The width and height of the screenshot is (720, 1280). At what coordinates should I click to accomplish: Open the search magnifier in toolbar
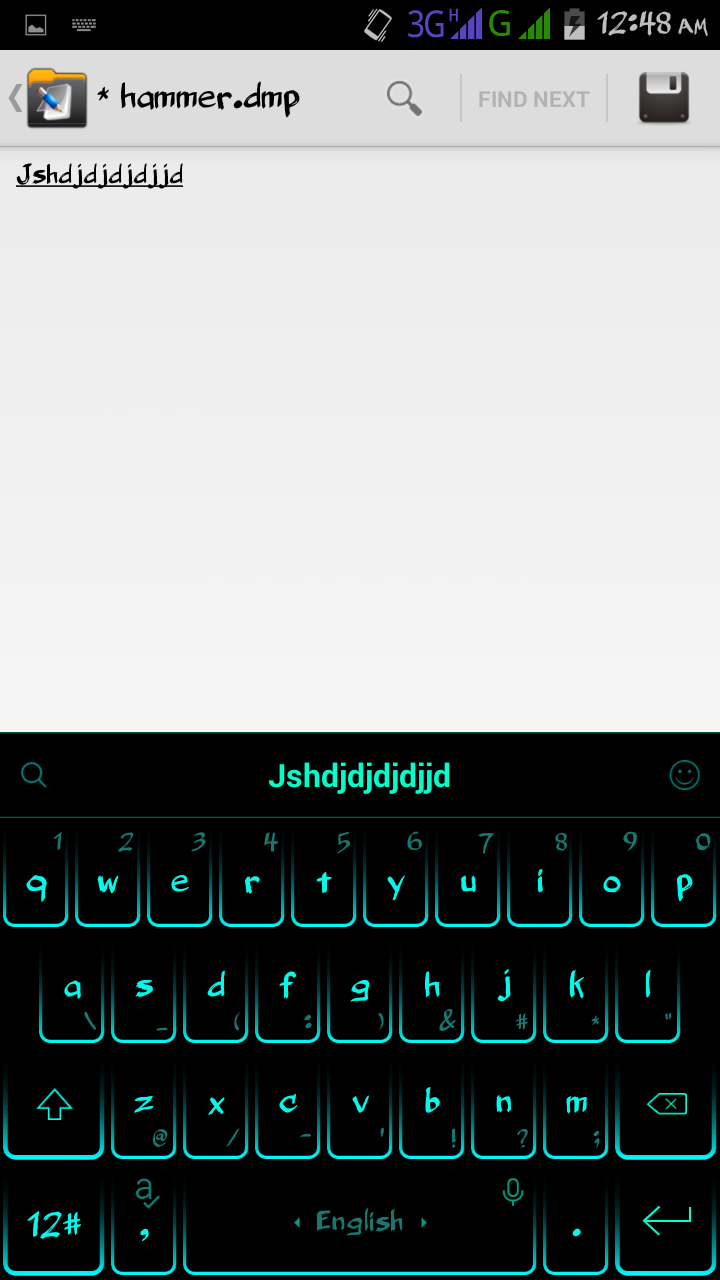tap(404, 98)
